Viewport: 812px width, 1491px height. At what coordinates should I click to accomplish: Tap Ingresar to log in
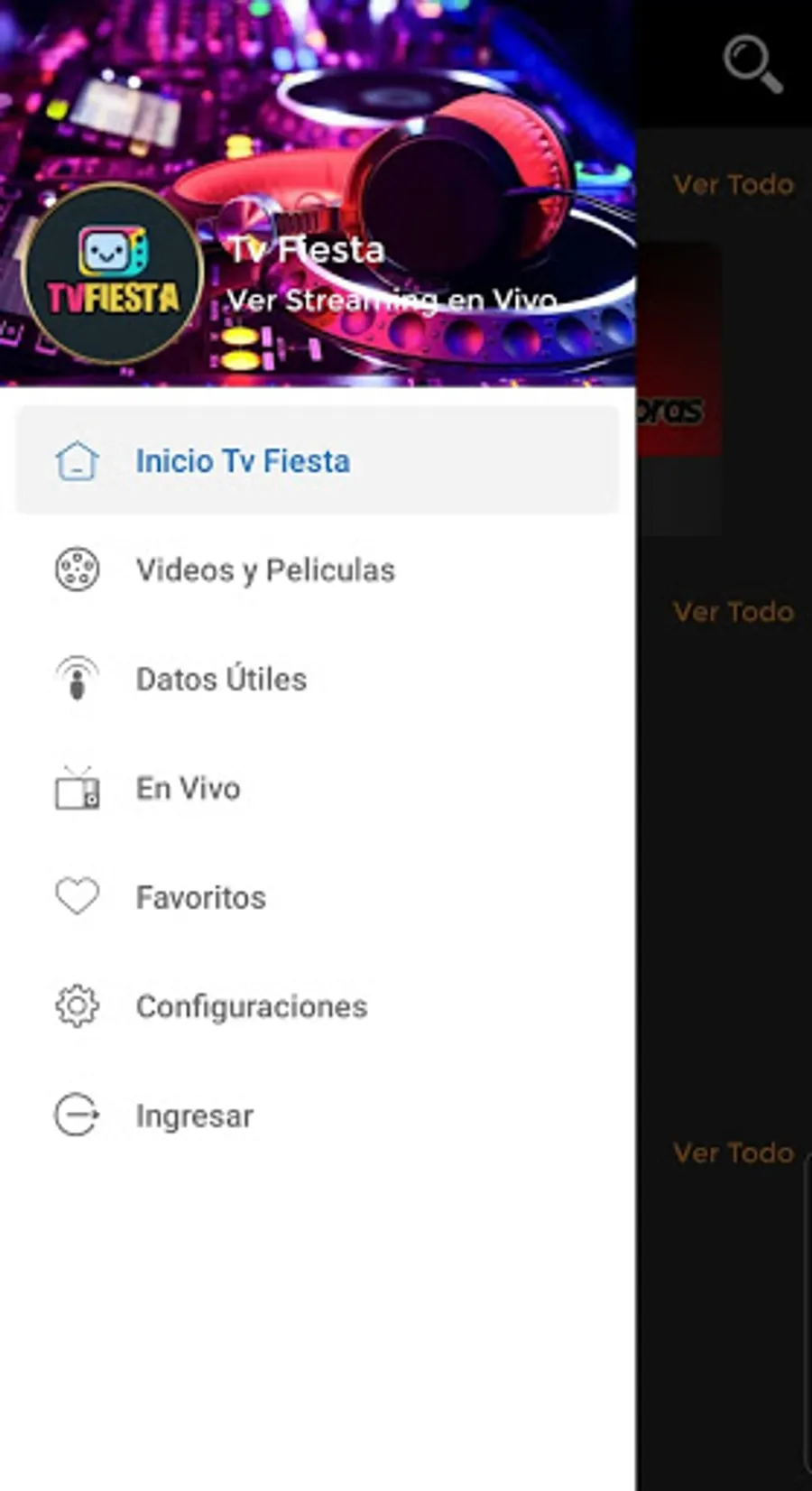(x=194, y=1116)
